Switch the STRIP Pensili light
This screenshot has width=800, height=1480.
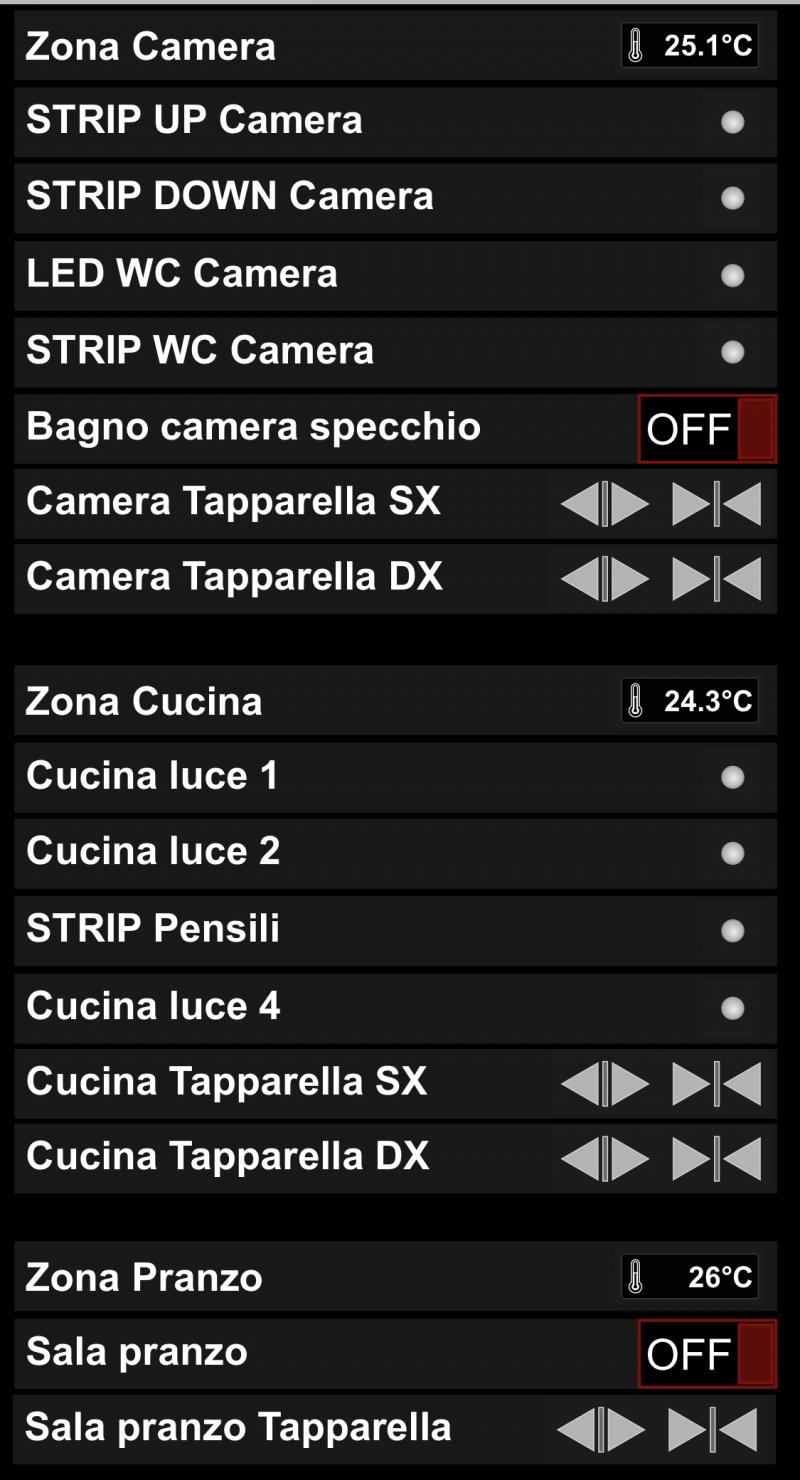pyautogui.click(x=733, y=931)
